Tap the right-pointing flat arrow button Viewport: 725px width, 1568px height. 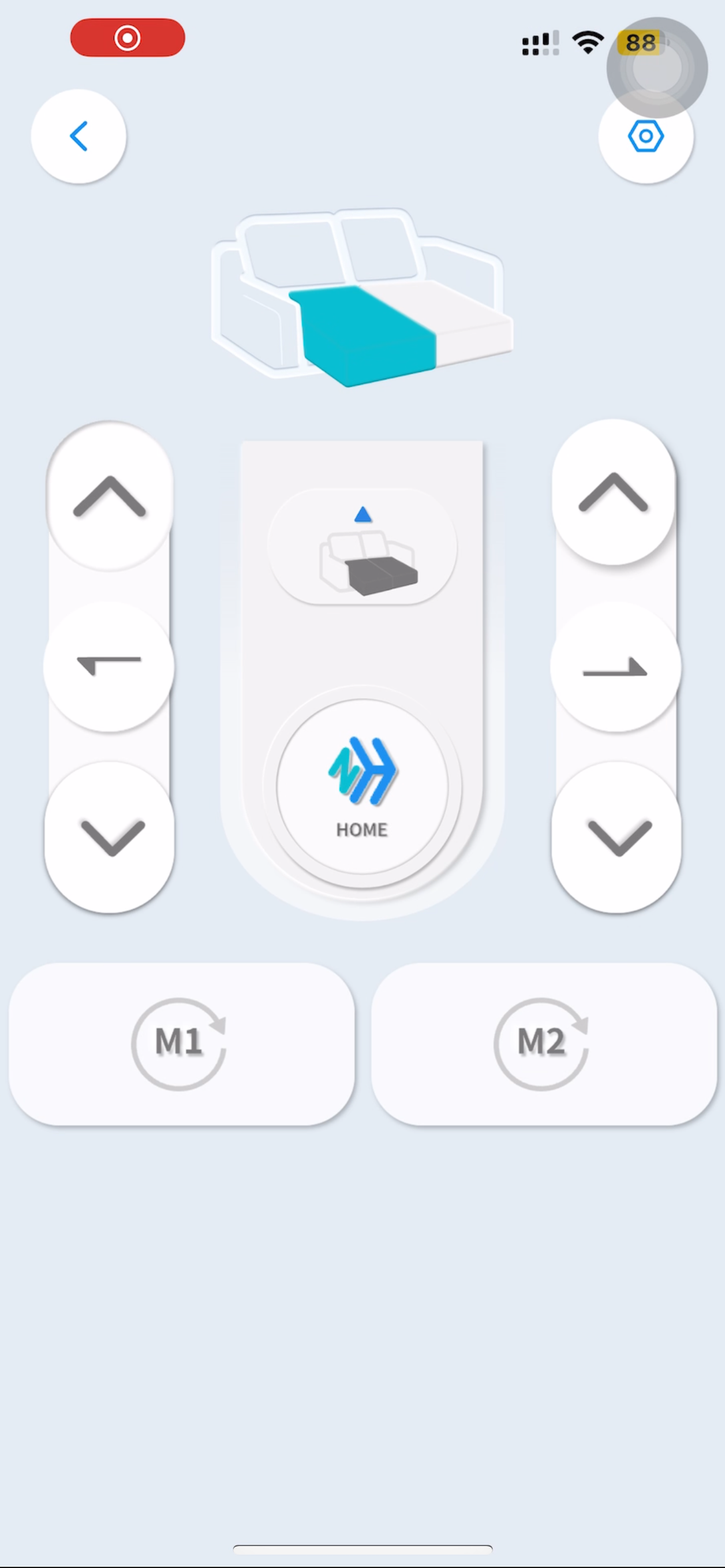[x=615, y=667]
